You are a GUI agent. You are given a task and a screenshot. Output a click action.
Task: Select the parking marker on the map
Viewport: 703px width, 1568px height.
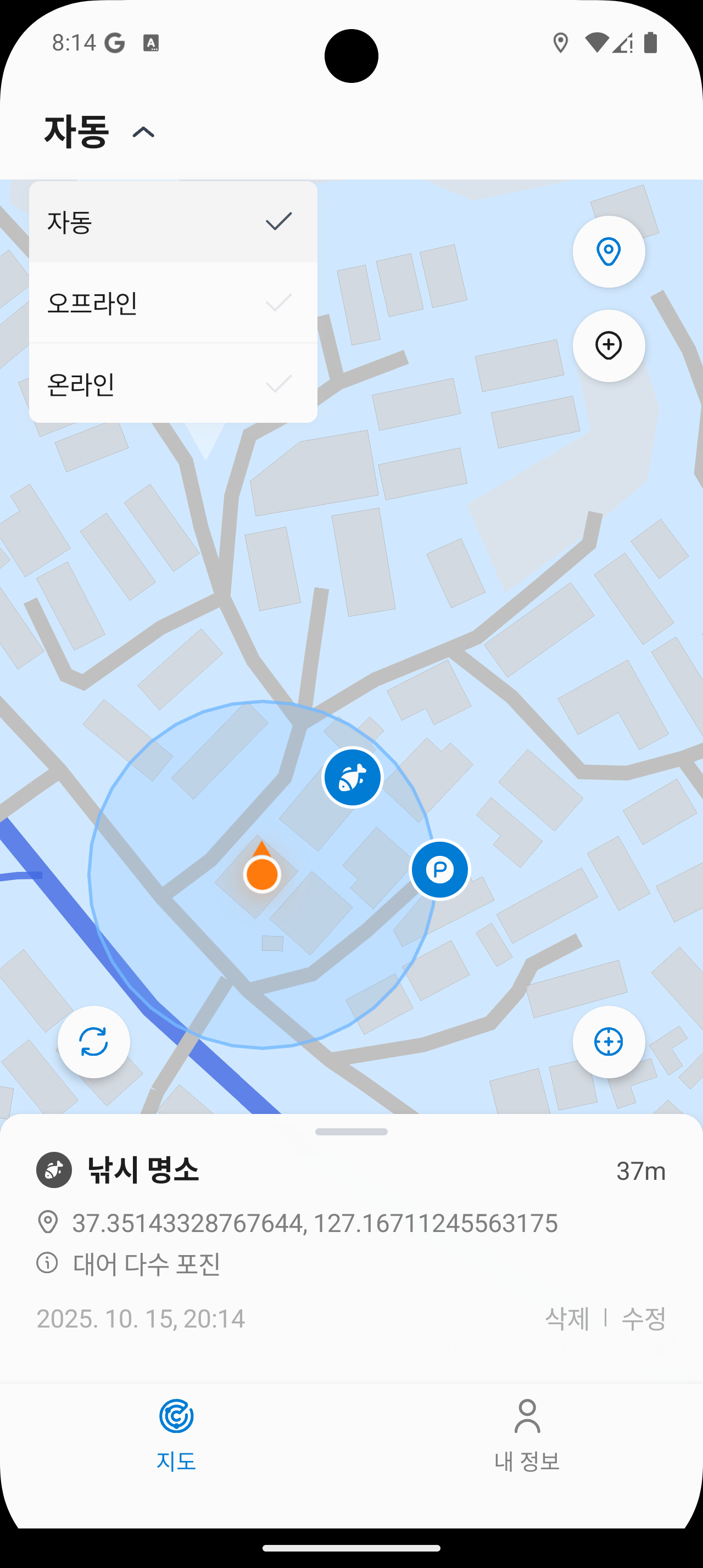click(439, 869)
